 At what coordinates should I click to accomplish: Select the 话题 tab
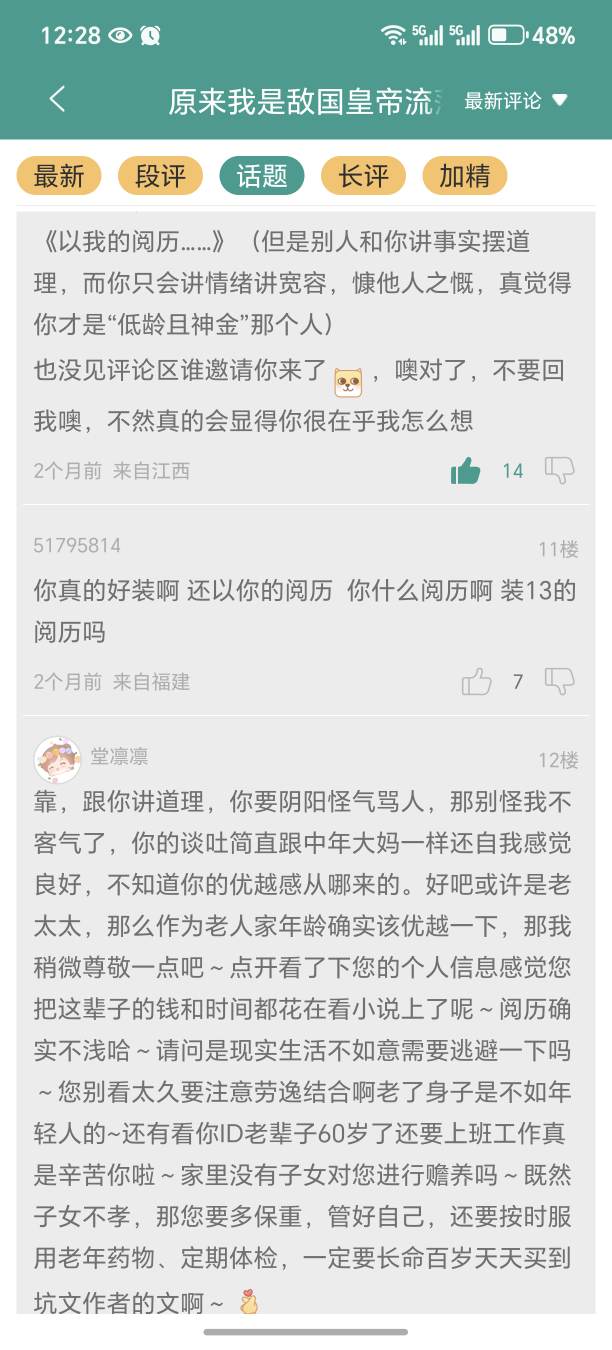261,176
